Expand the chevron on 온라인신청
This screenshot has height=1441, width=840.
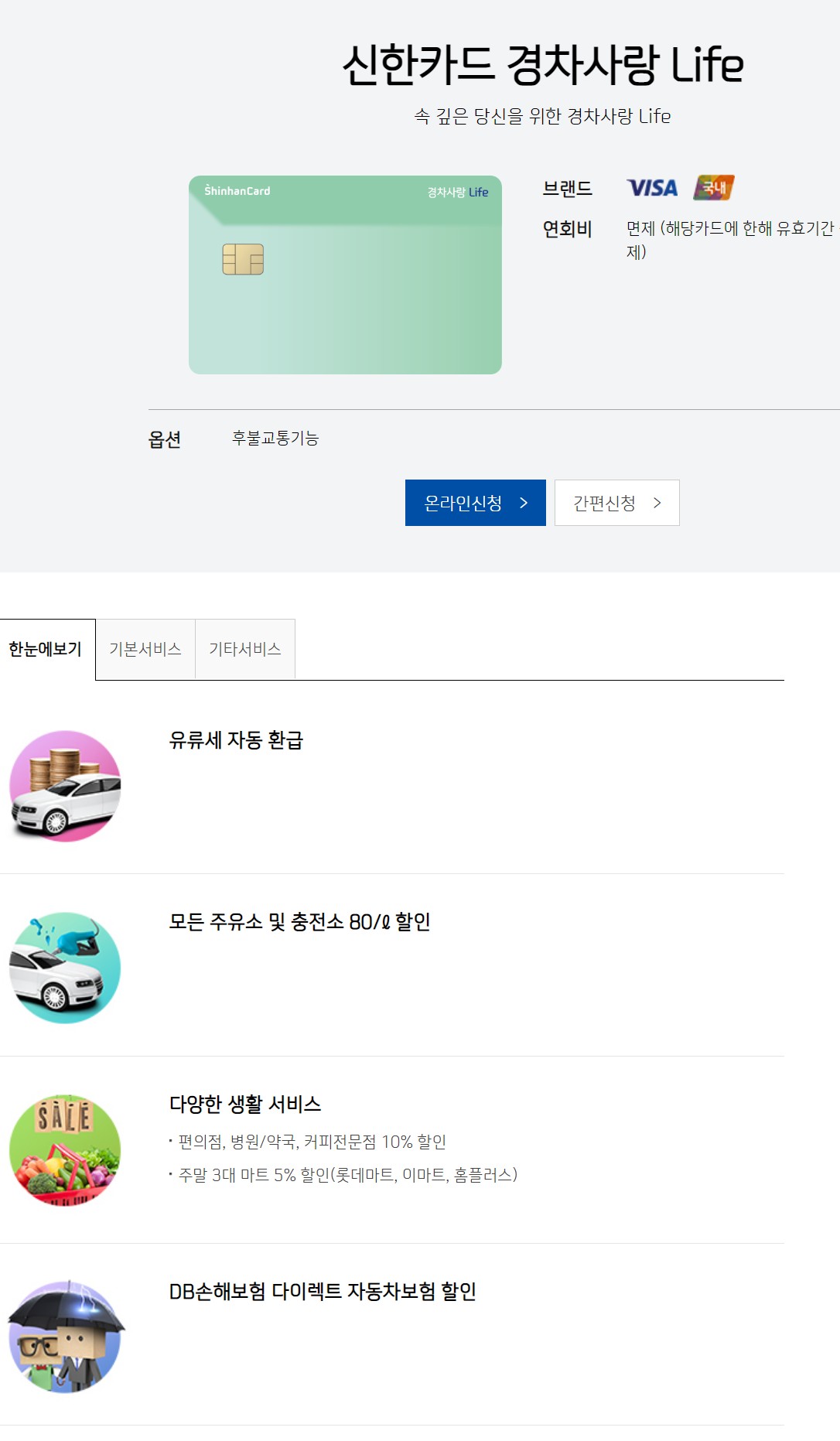525,503
